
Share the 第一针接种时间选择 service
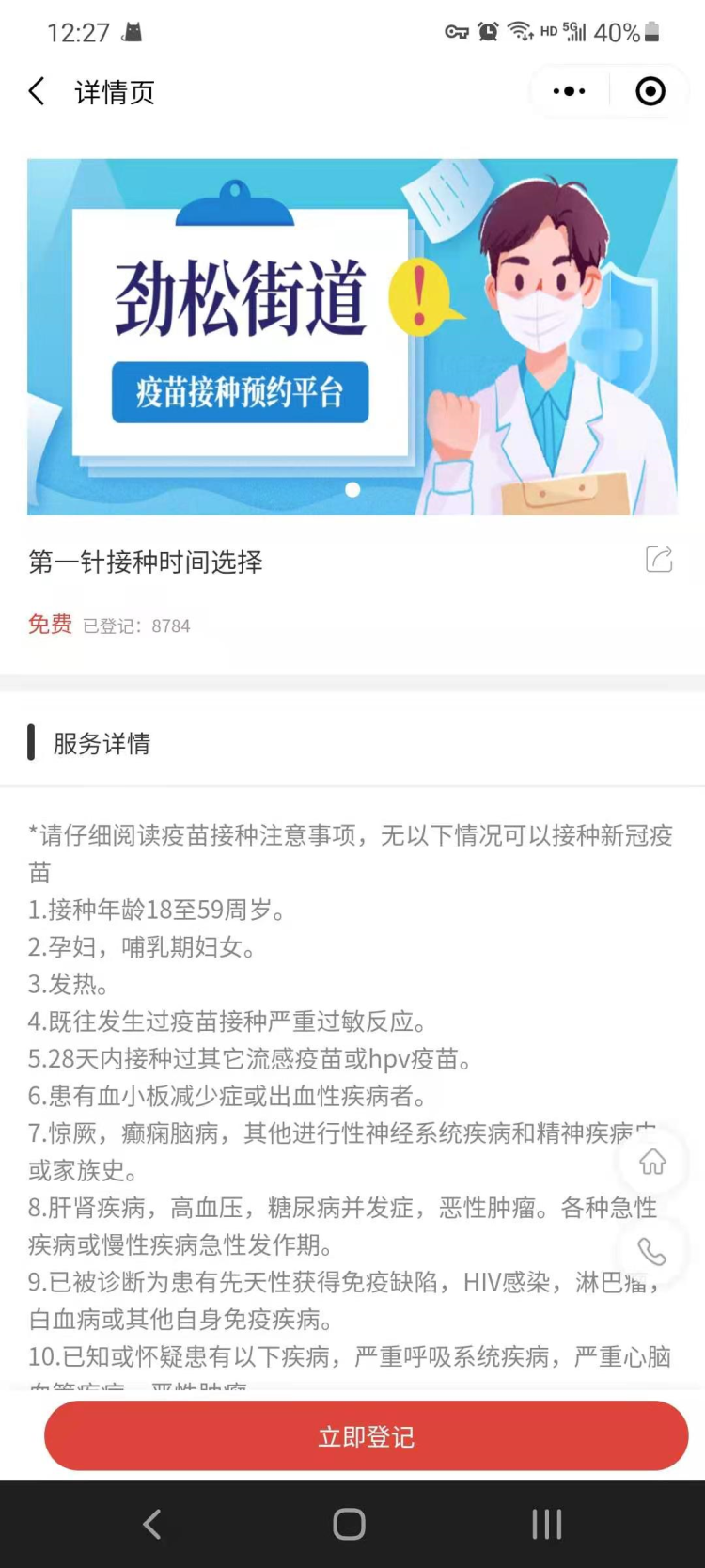659,559
